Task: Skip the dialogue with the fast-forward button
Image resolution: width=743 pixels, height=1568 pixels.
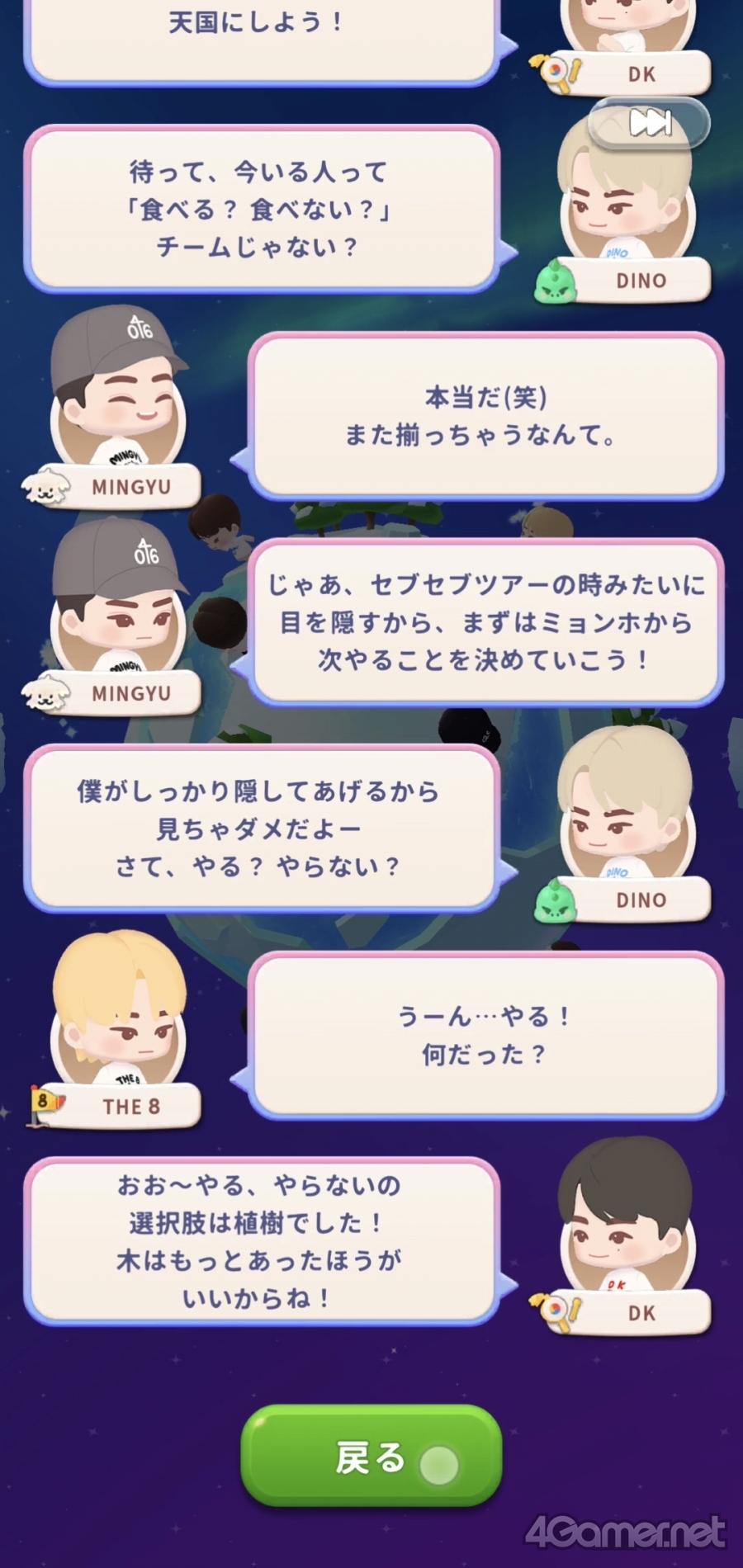Action: (x=650, y=124)
